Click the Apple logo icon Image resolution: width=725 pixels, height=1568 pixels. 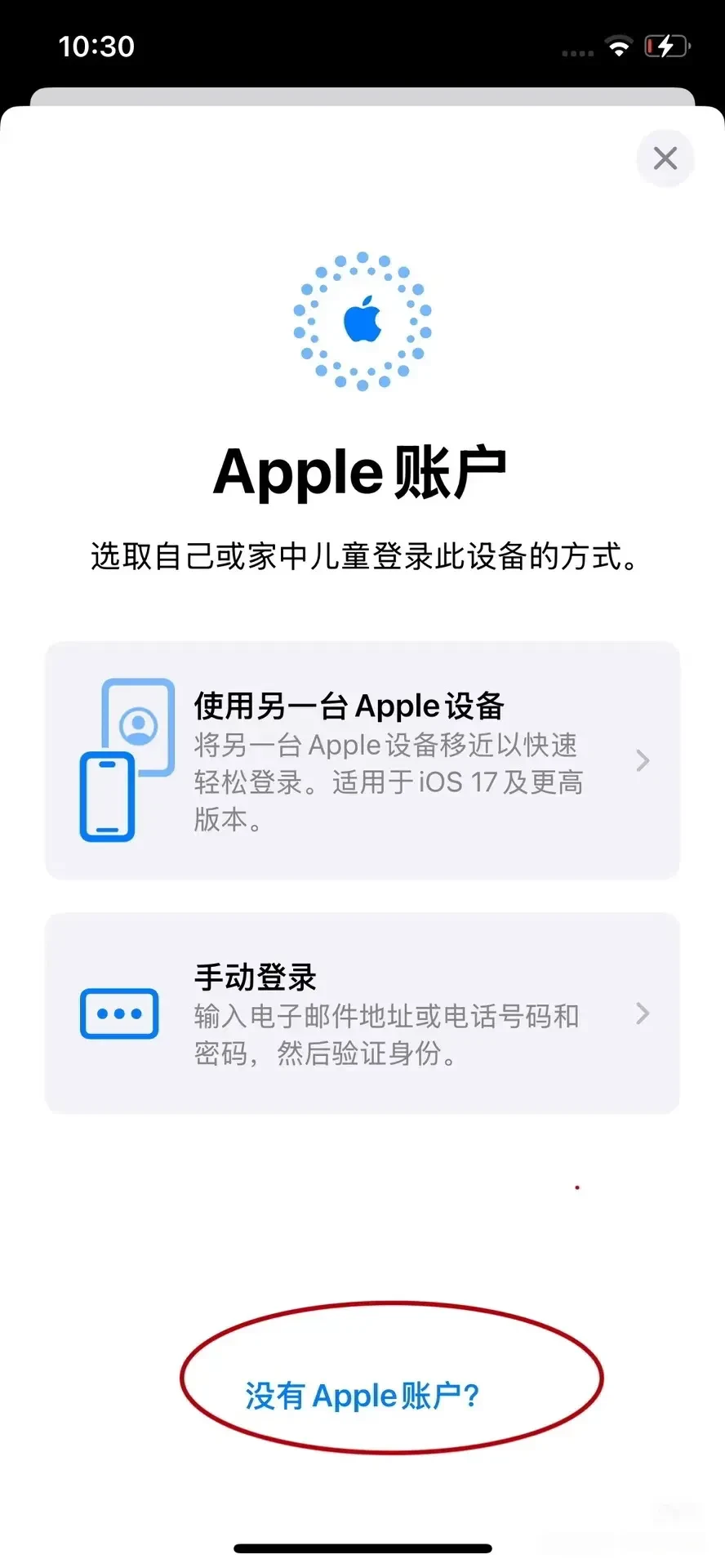[362, 321]
